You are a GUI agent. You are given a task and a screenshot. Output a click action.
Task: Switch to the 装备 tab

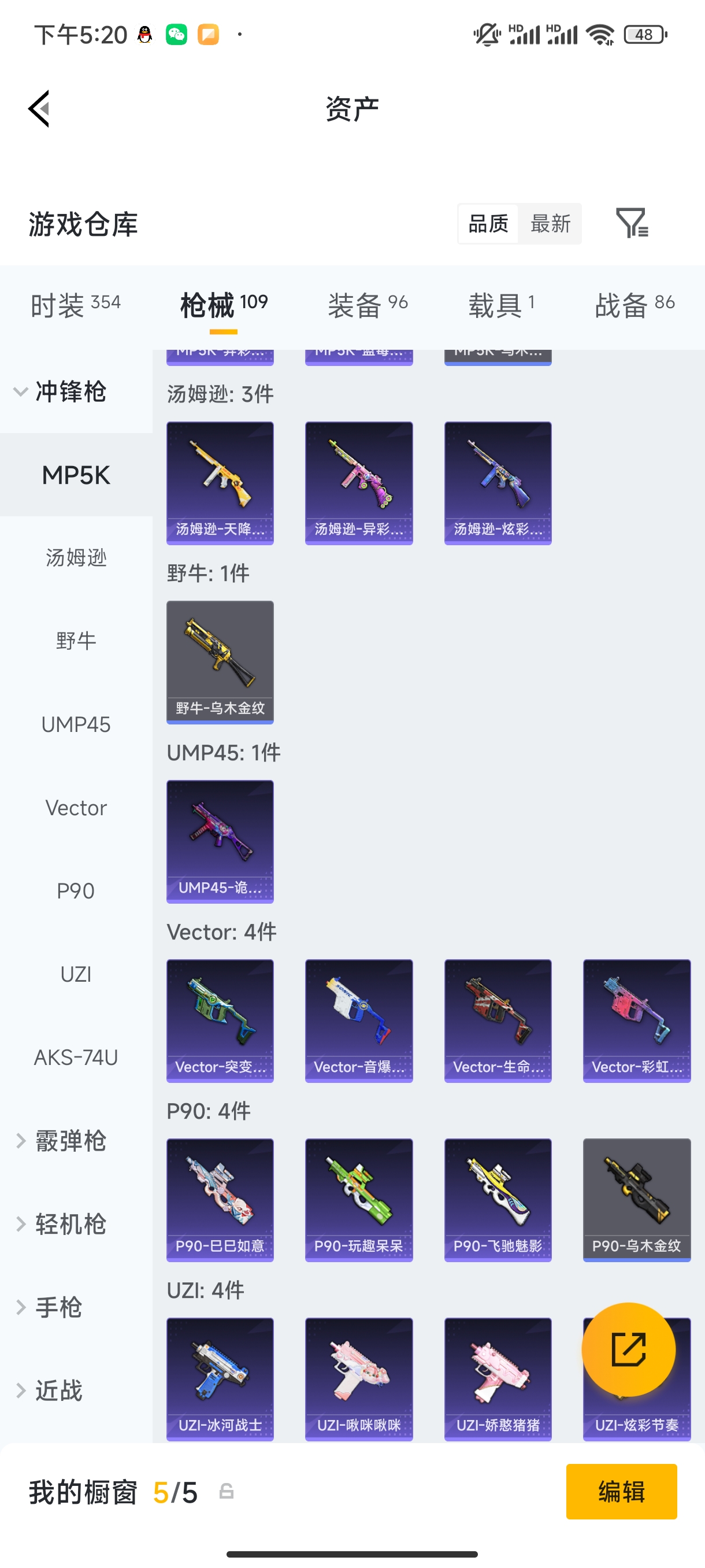click(x=368, y=304)
